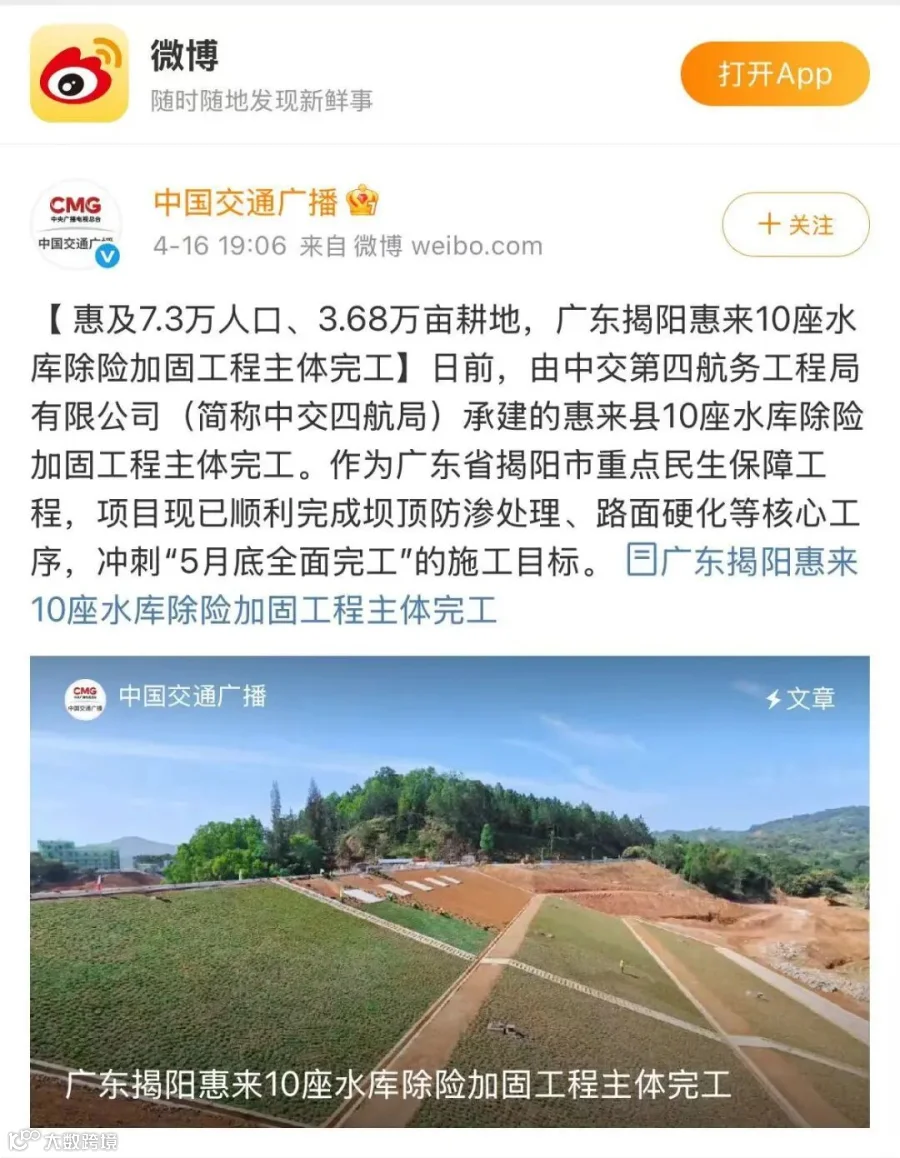
Task: Open the article image card of the reservoir
Action: [x=450, y=891]
